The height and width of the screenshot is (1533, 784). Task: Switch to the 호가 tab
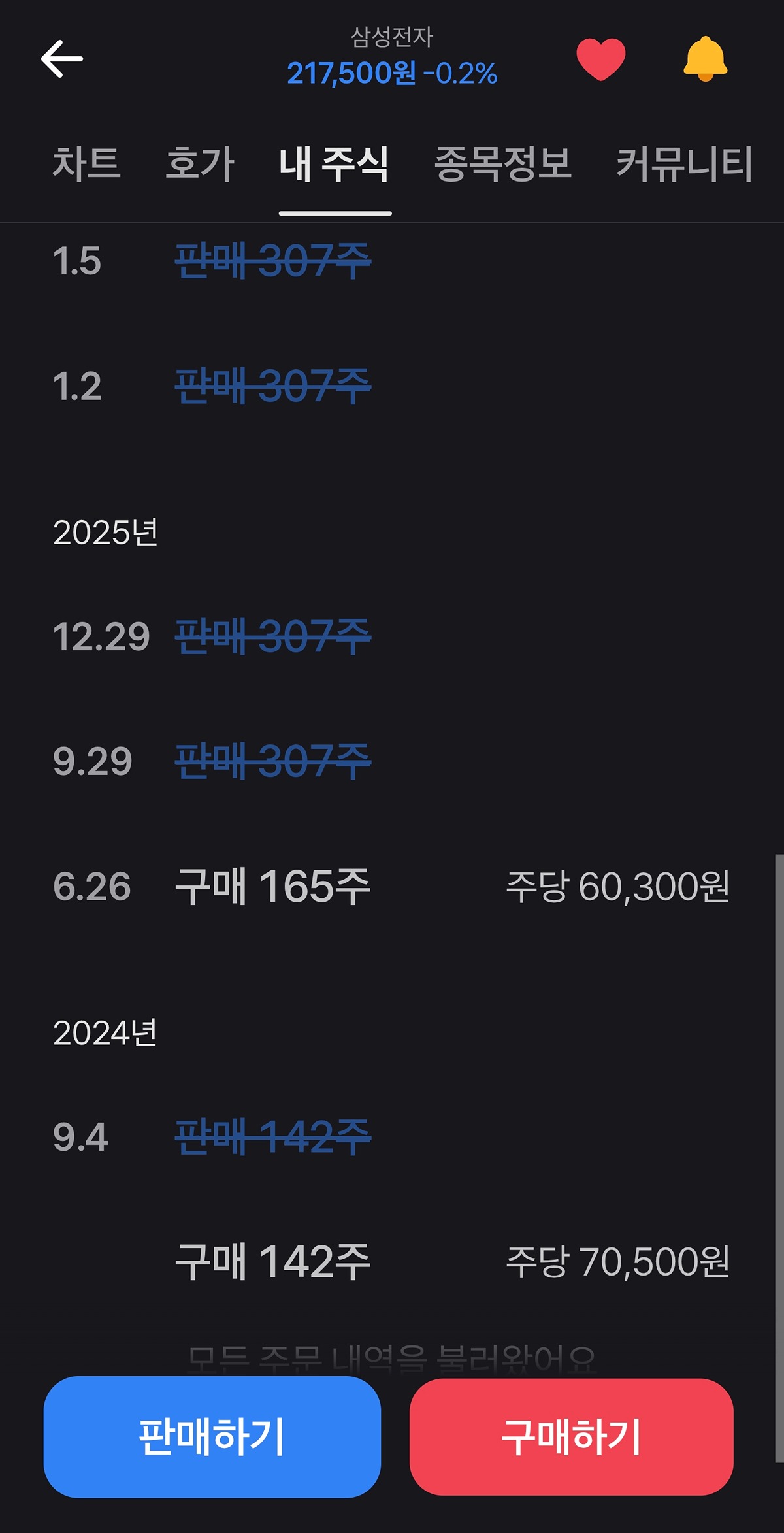pos(200,163)
